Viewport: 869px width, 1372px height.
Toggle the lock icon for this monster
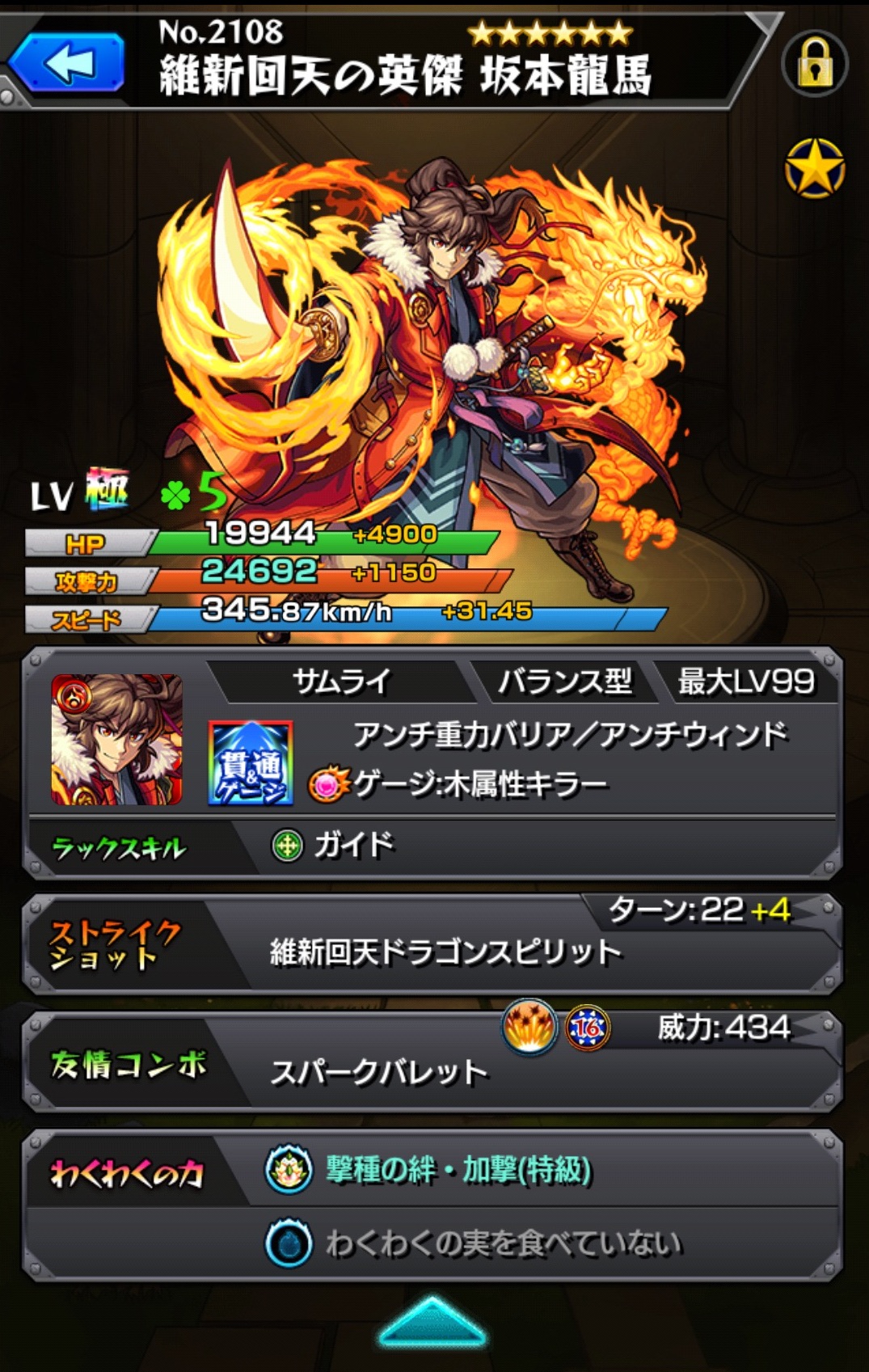tap(814, 64)
